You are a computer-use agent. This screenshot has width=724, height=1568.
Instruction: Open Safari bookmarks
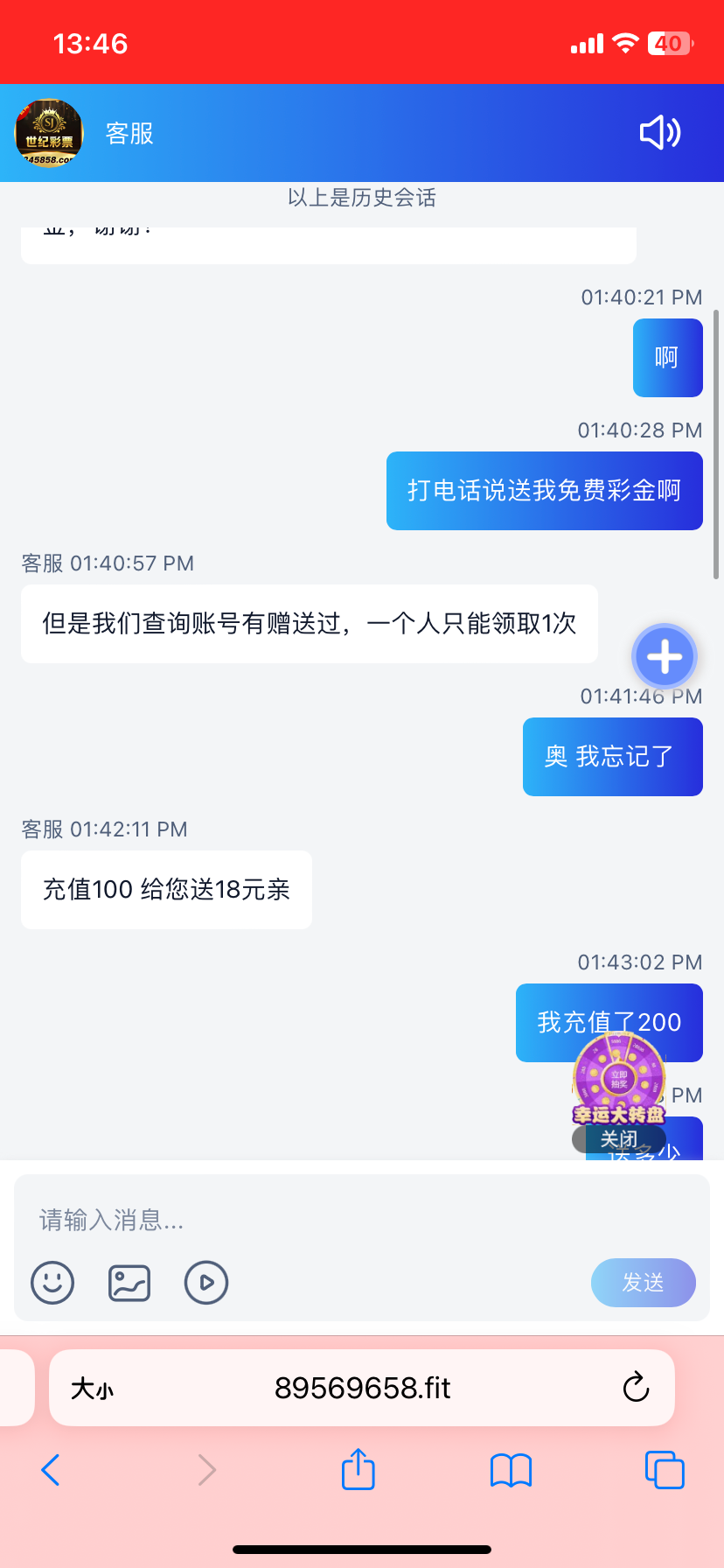tap(512, 1470)
